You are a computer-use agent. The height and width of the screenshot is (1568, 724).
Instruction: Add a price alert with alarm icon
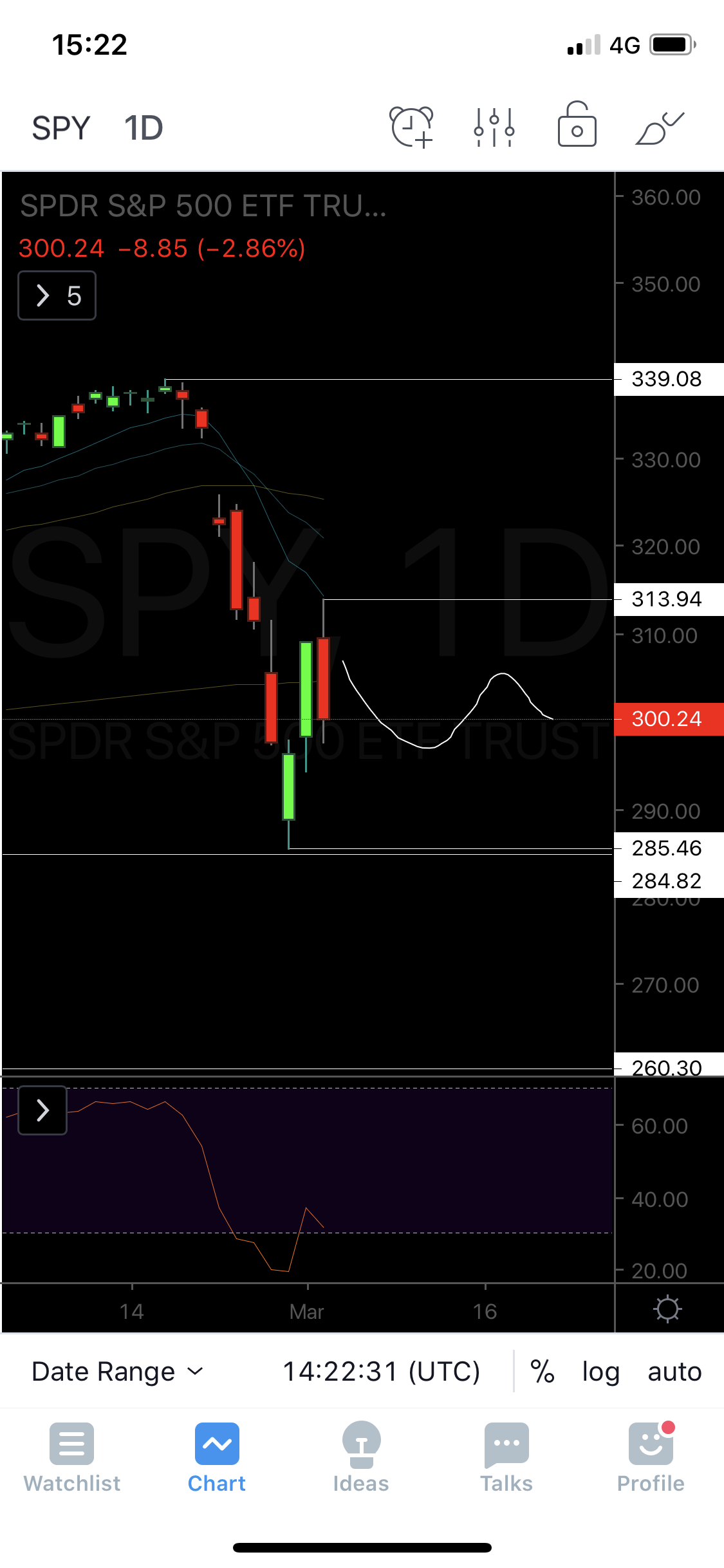pos(412,127)
